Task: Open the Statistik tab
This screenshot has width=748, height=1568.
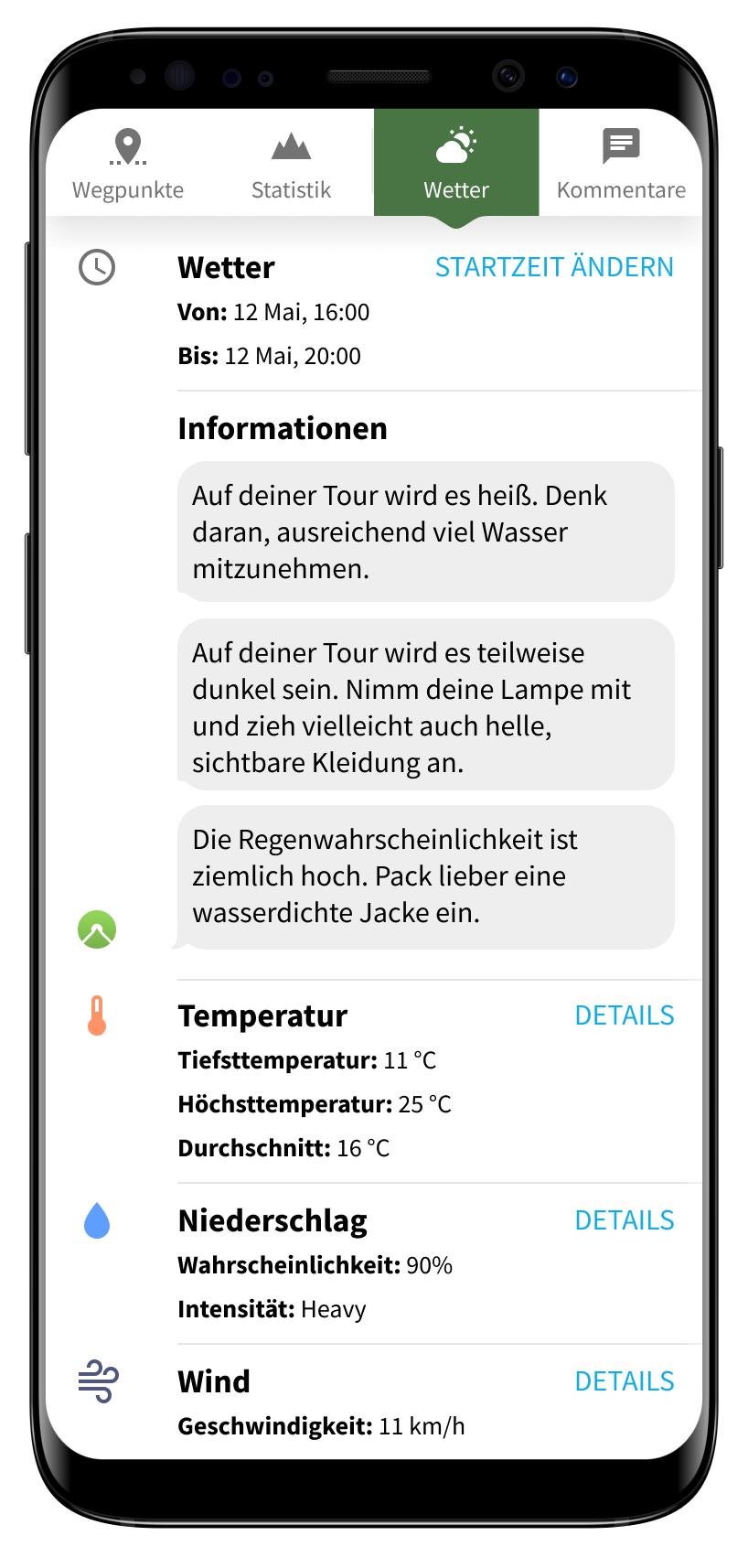Action: click(291, 165)
